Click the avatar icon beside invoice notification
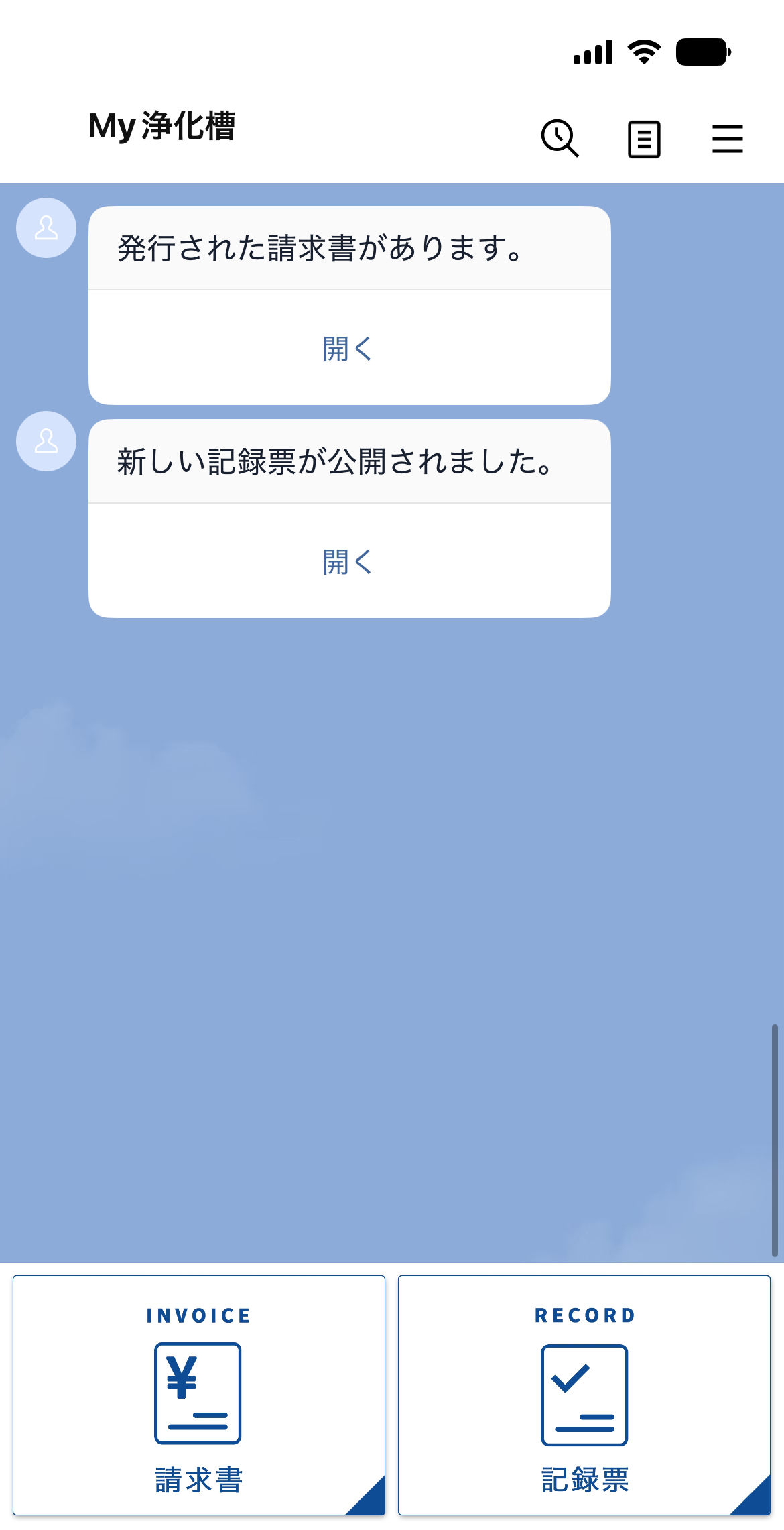 (x=46, y=227)
